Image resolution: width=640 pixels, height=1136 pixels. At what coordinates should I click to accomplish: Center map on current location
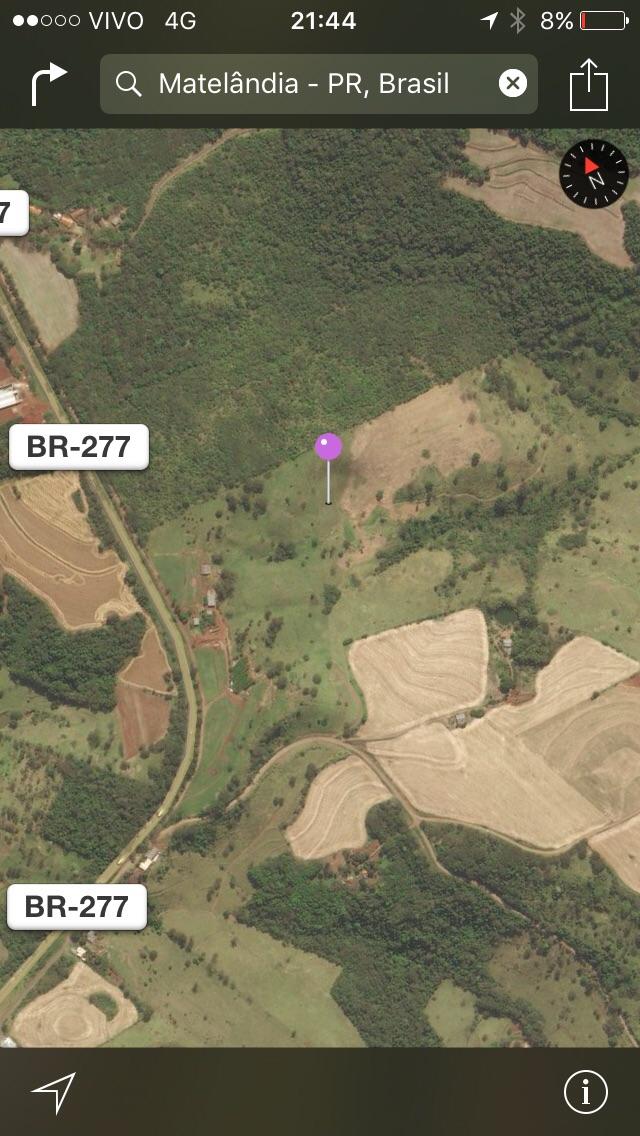tap(54, 1092)
